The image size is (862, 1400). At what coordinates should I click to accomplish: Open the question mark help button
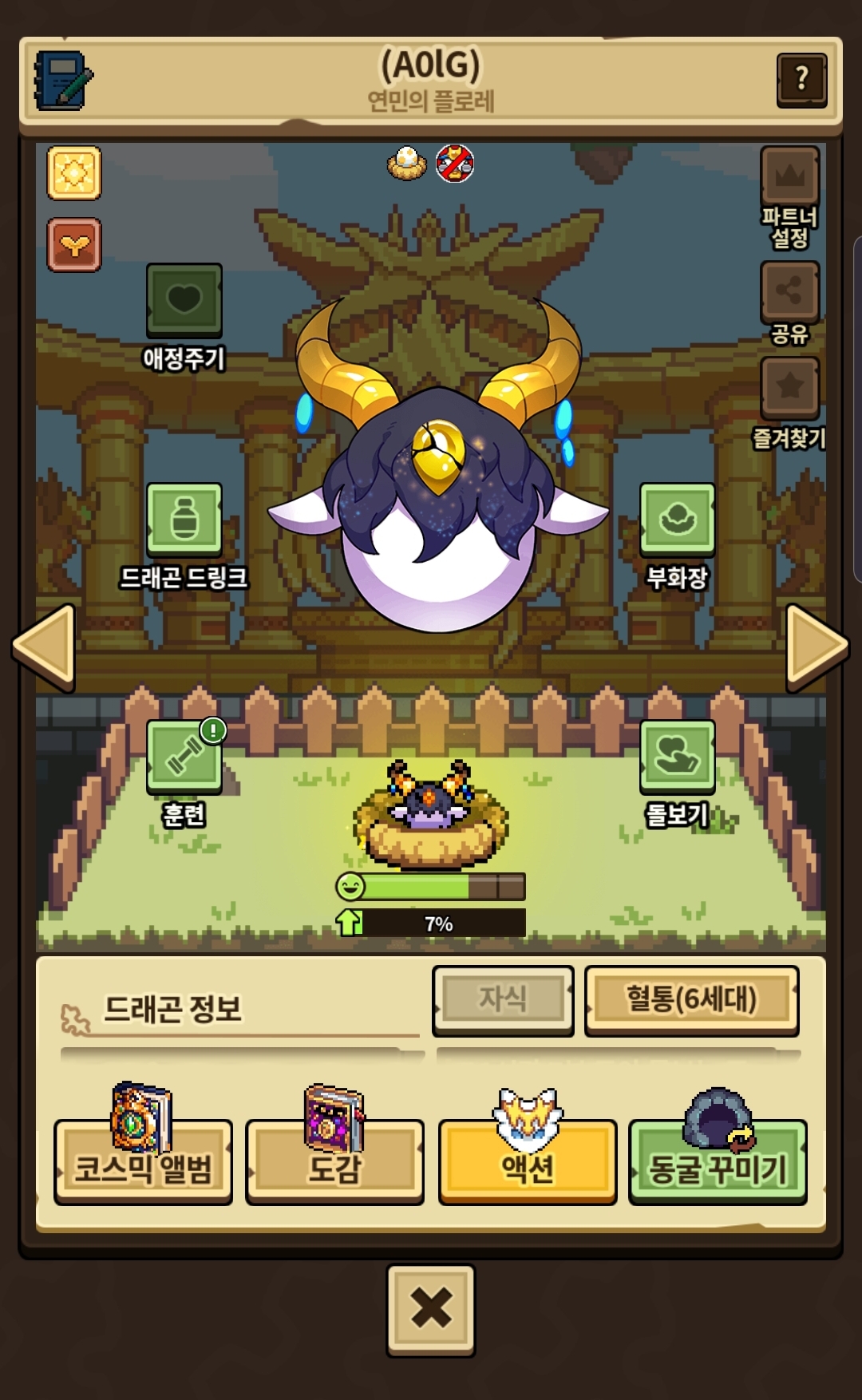[801, 79]
